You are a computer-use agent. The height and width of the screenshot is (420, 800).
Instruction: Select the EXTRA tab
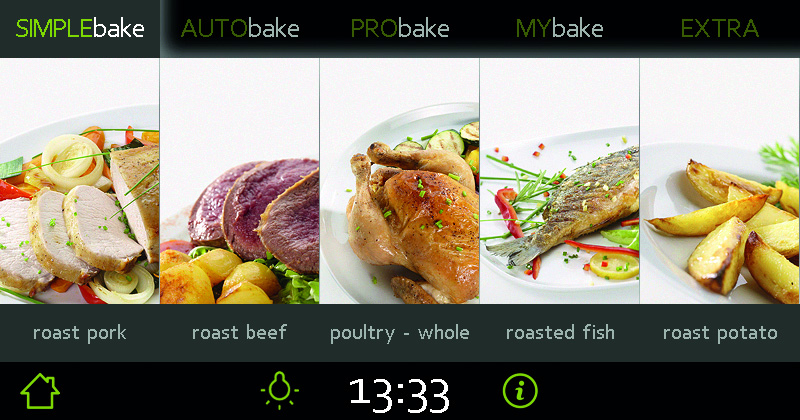pyautogui.click(x=720, y=28)
